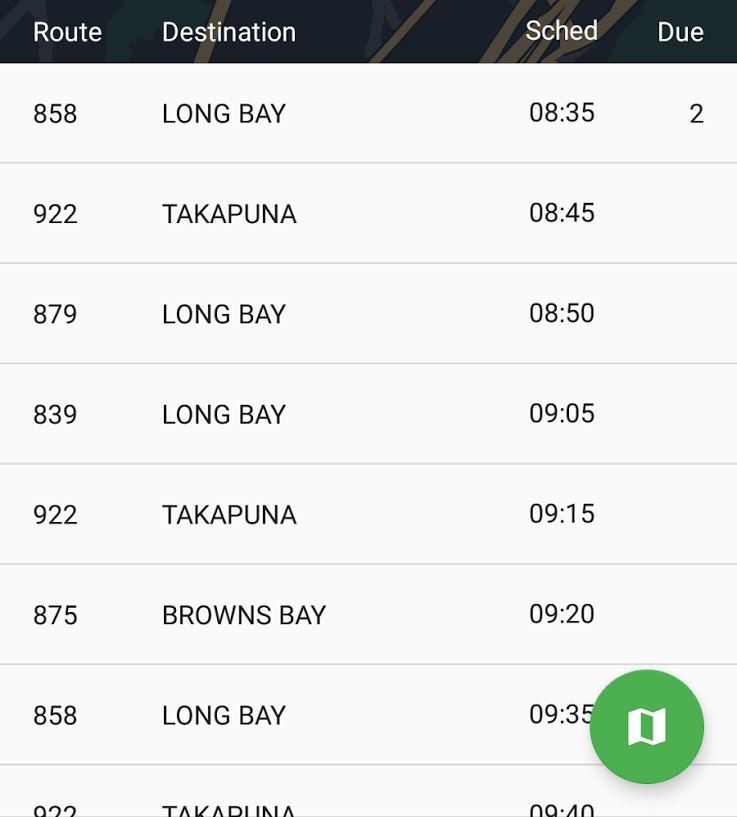Open the map view floating button
Viewport: 737px width, 817px height.
point(646,727)
